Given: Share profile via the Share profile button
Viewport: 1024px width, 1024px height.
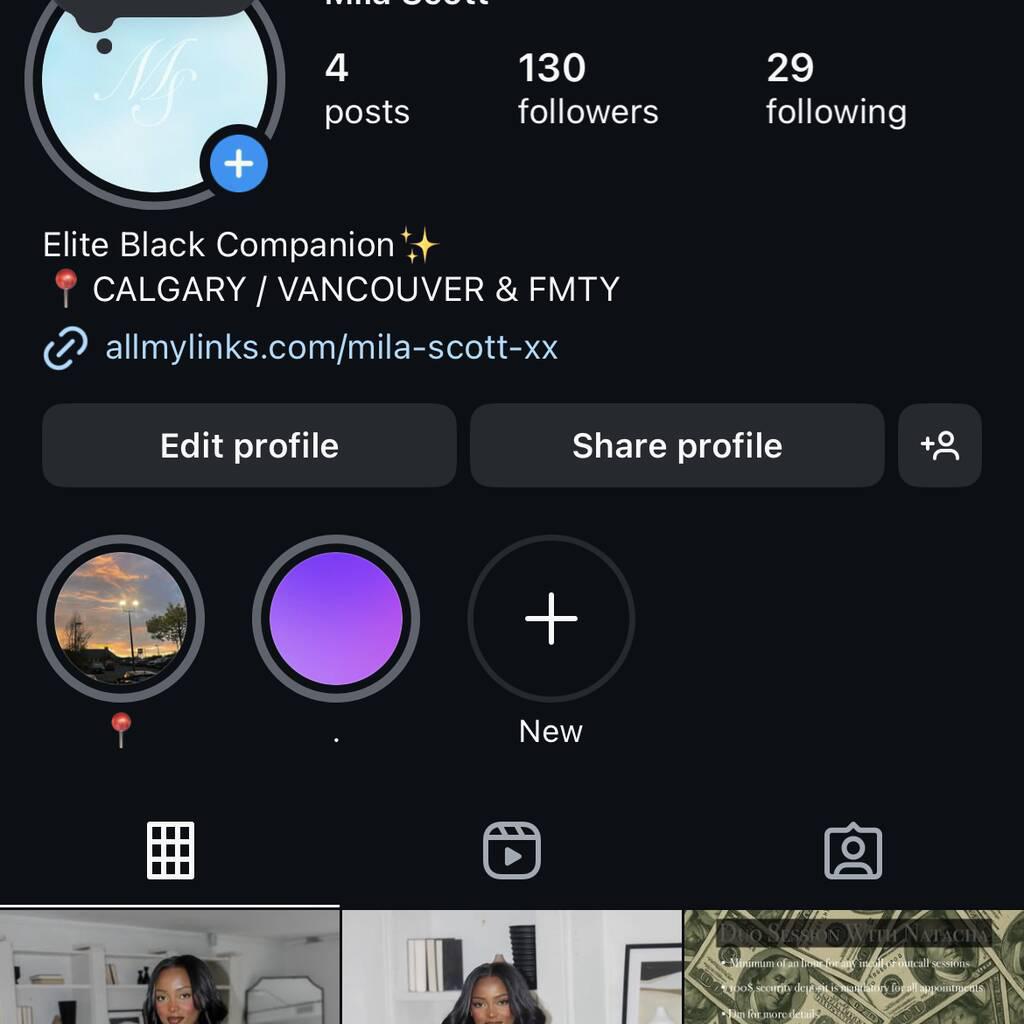Looking at the screenshot, I should point(677,446).
